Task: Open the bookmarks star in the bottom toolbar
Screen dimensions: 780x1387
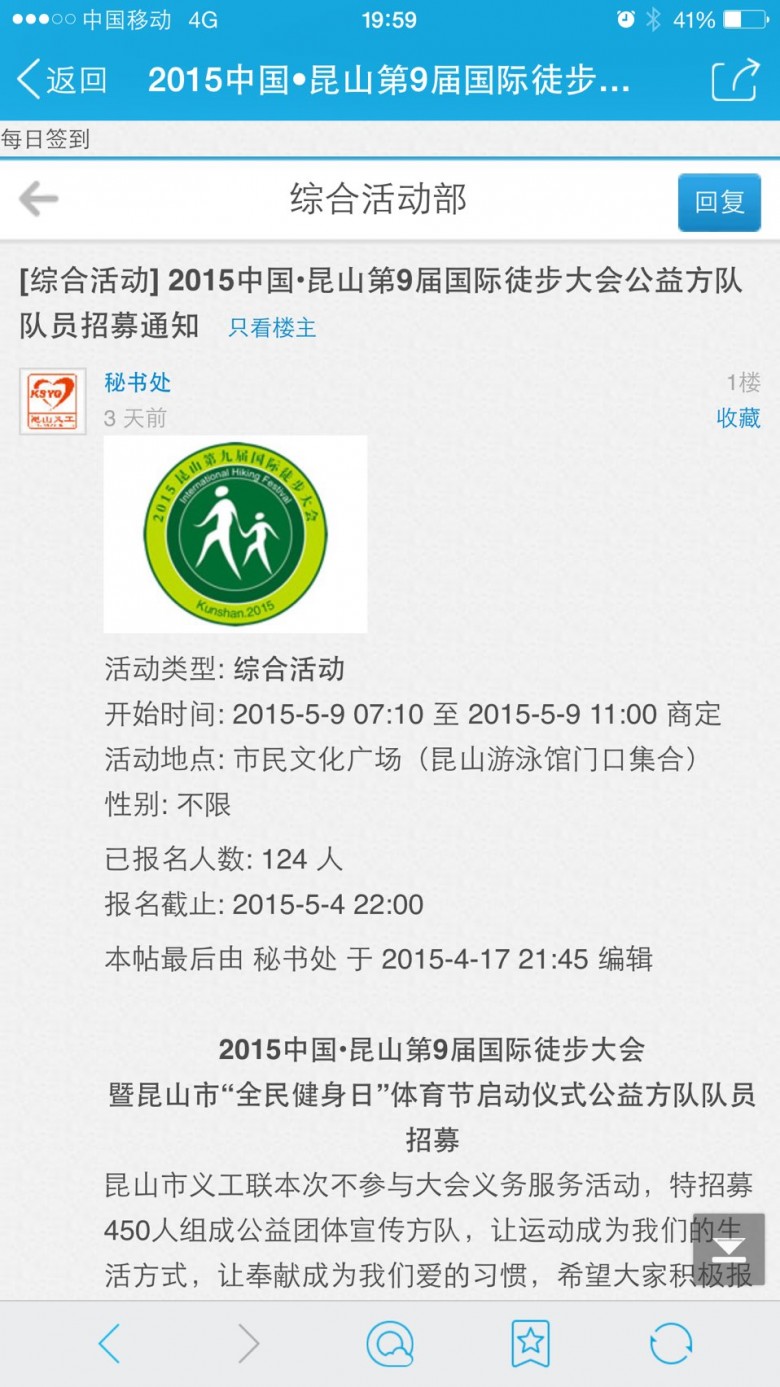Action: [530, 1343]
